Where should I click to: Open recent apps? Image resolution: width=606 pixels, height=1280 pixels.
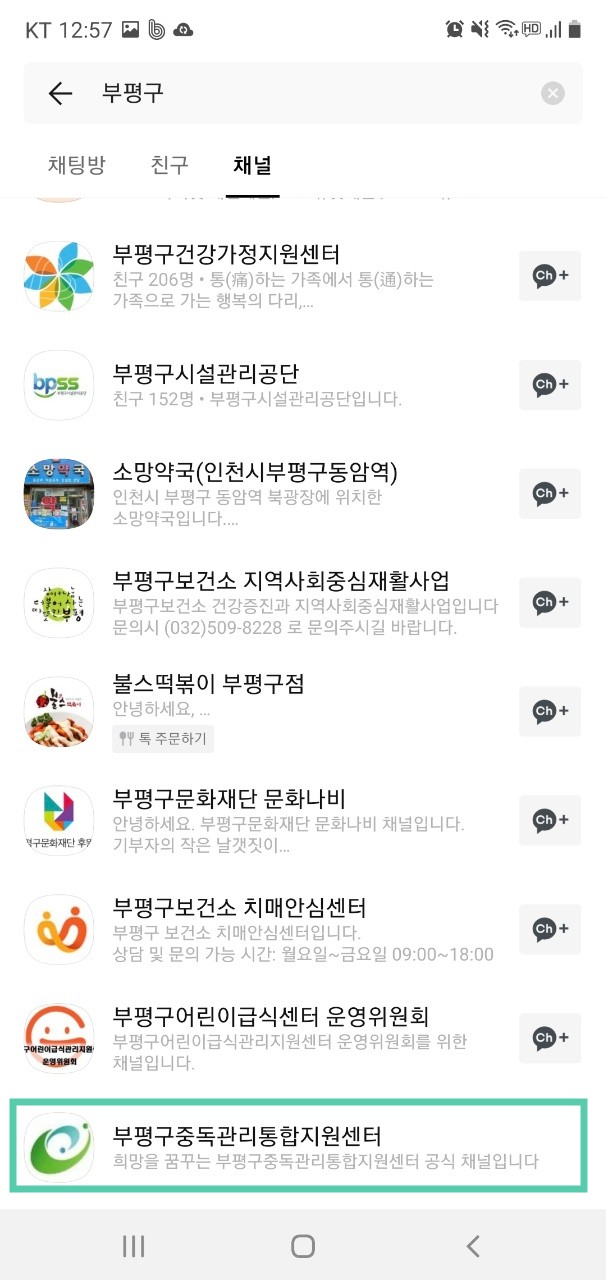click(133, 1245)
